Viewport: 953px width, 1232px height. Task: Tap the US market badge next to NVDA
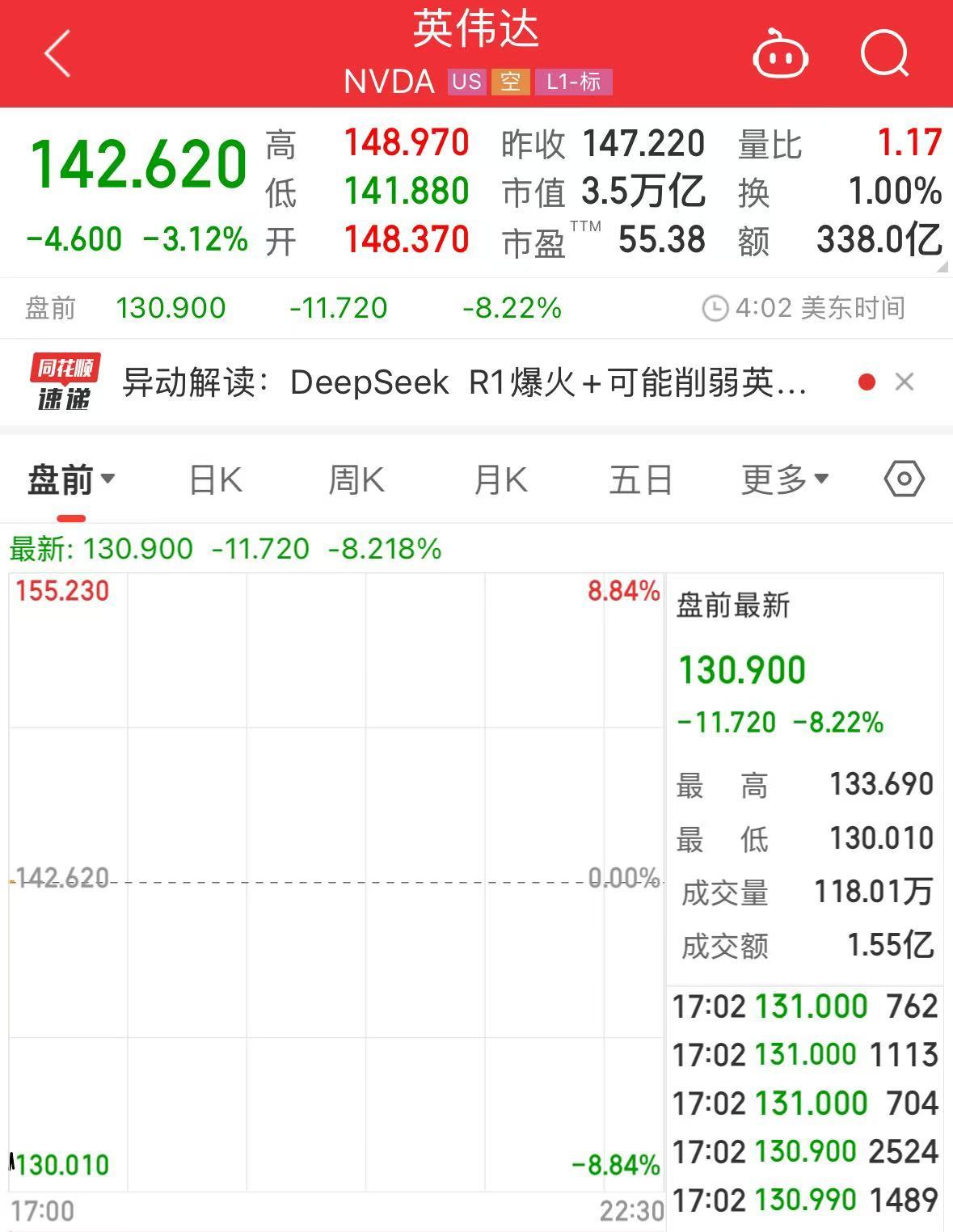tap(466, 82)
